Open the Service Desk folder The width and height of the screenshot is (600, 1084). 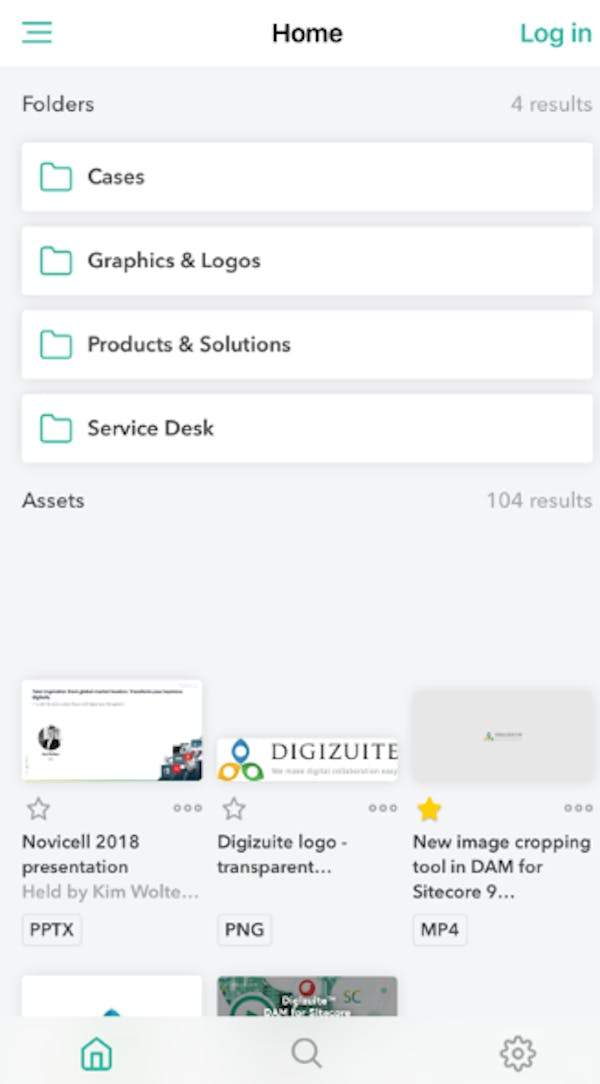(x=307, y=428)
